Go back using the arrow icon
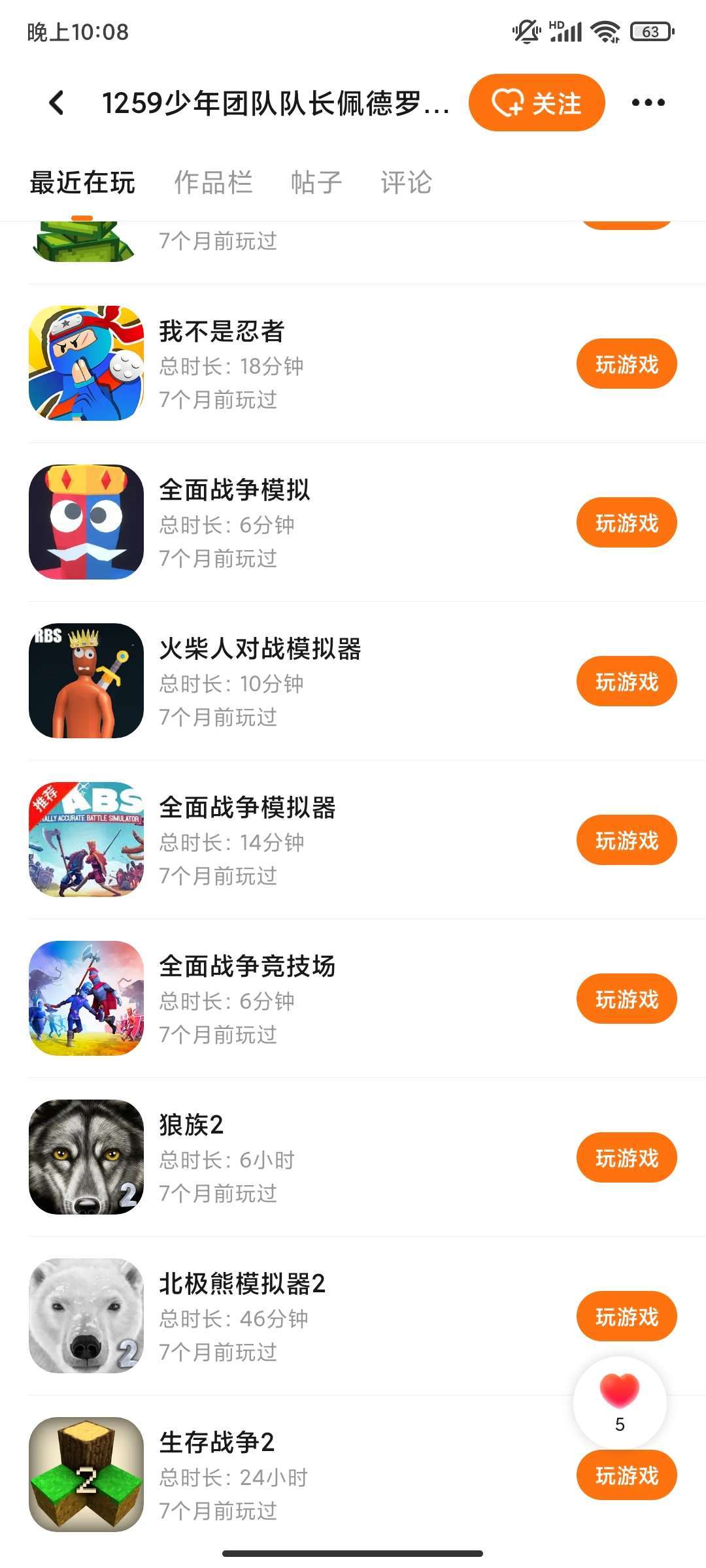This screenshot has height=1568, width=706. tap(57, 103)
